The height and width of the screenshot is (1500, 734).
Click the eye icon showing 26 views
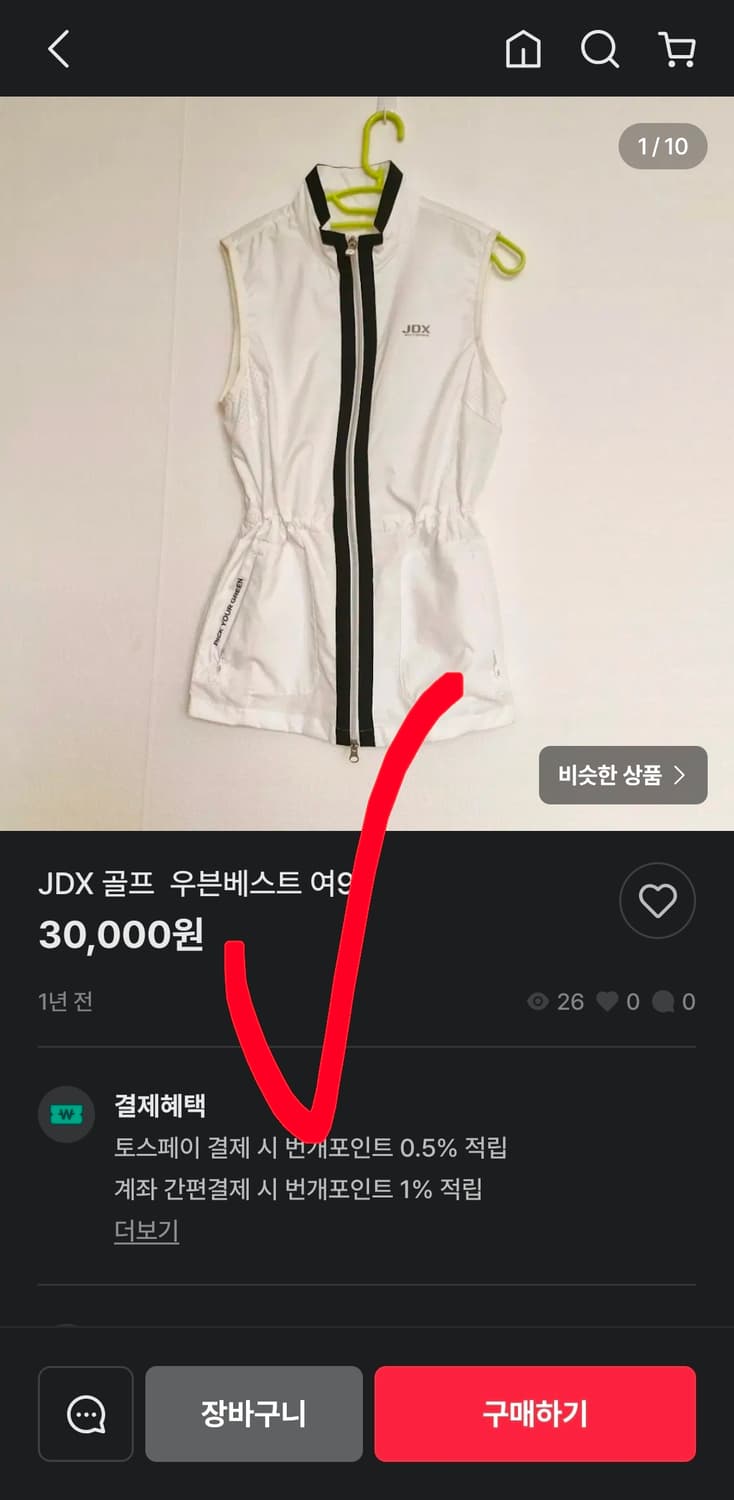(x=539, y=1001)
